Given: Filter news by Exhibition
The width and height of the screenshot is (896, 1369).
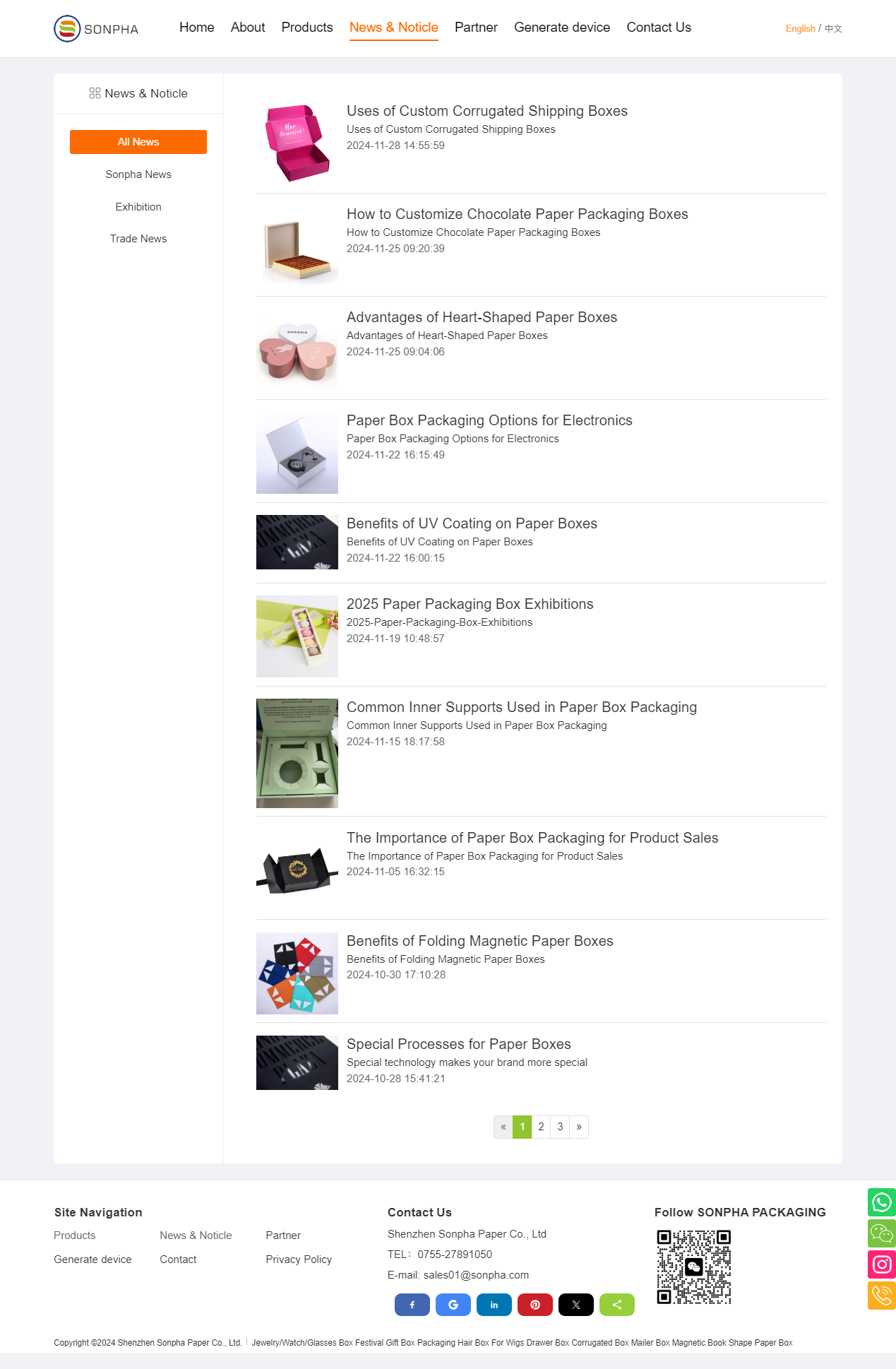Looking at the screenshot, I should tap(138, 207).
